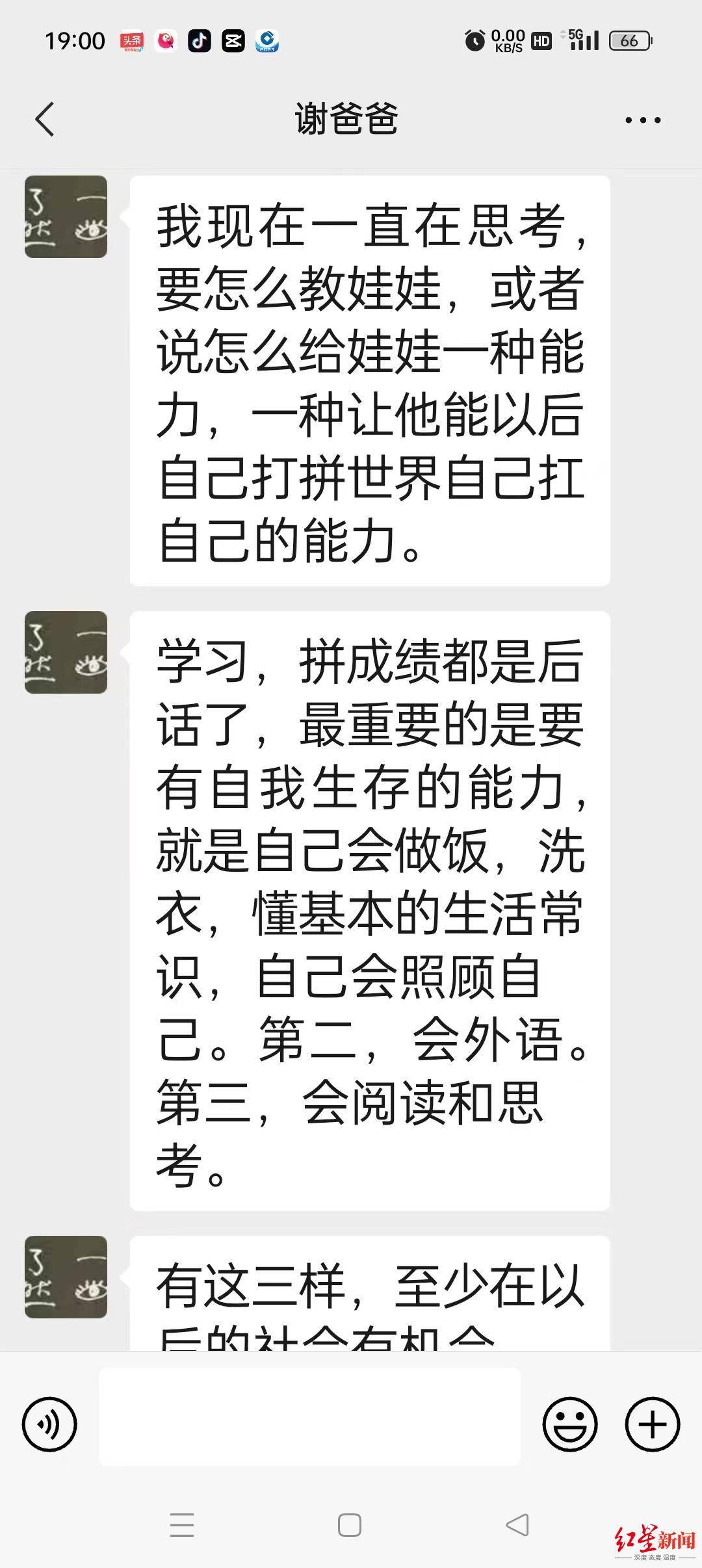Go back from the 谢爸爸 chat
Image resolution: width=702 pixels, height=1568 pixels.
click(44, 120)
